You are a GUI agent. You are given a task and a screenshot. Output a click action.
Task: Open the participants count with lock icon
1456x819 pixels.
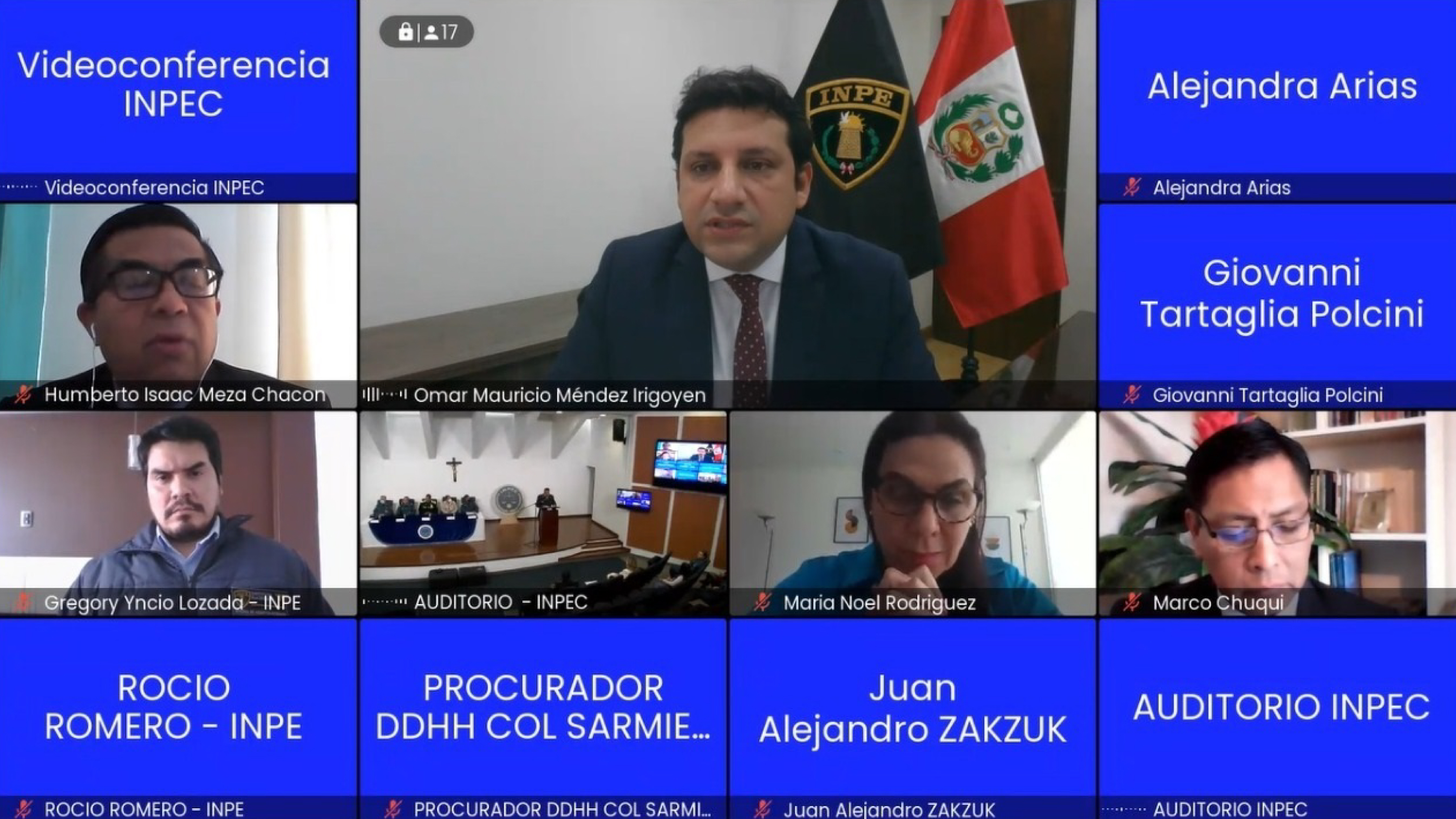(427, 31)
